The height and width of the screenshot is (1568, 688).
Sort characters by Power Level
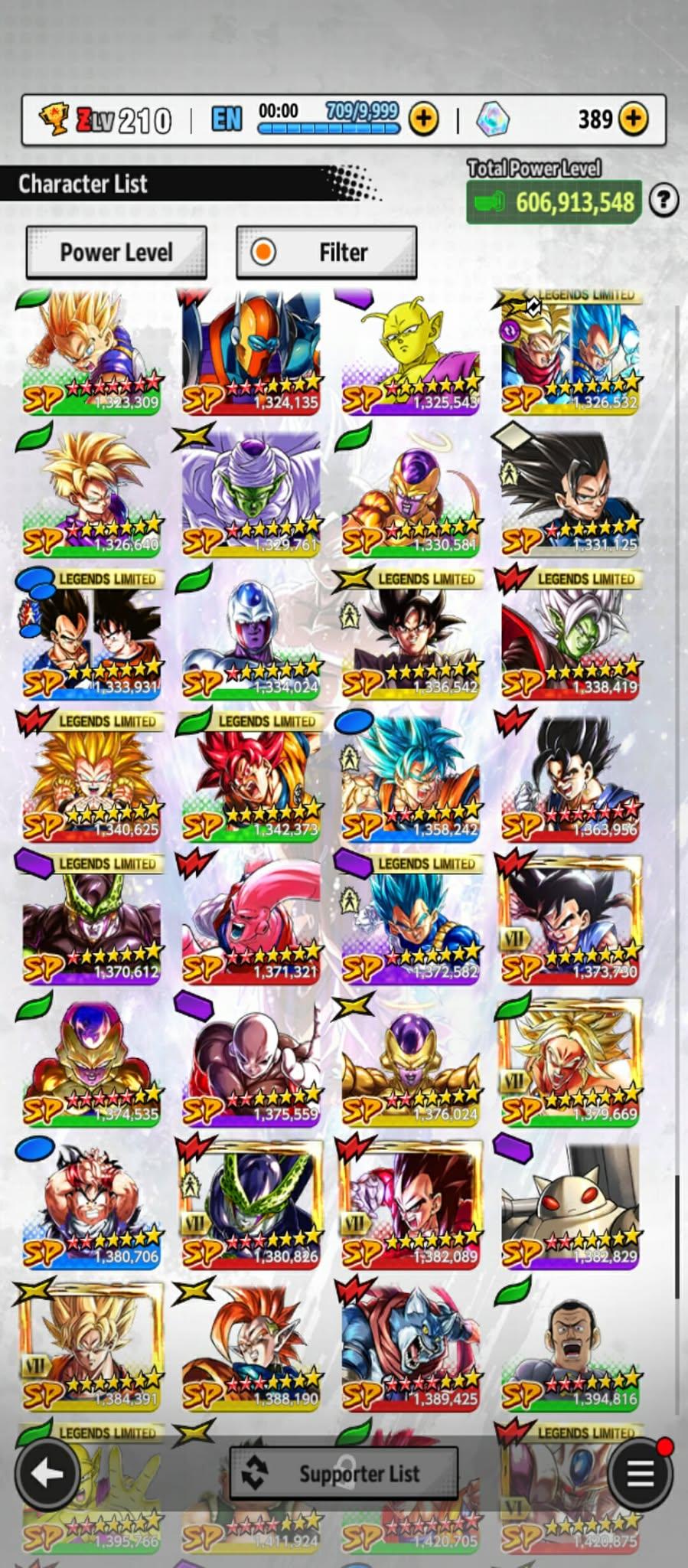(x=116, y=252)
